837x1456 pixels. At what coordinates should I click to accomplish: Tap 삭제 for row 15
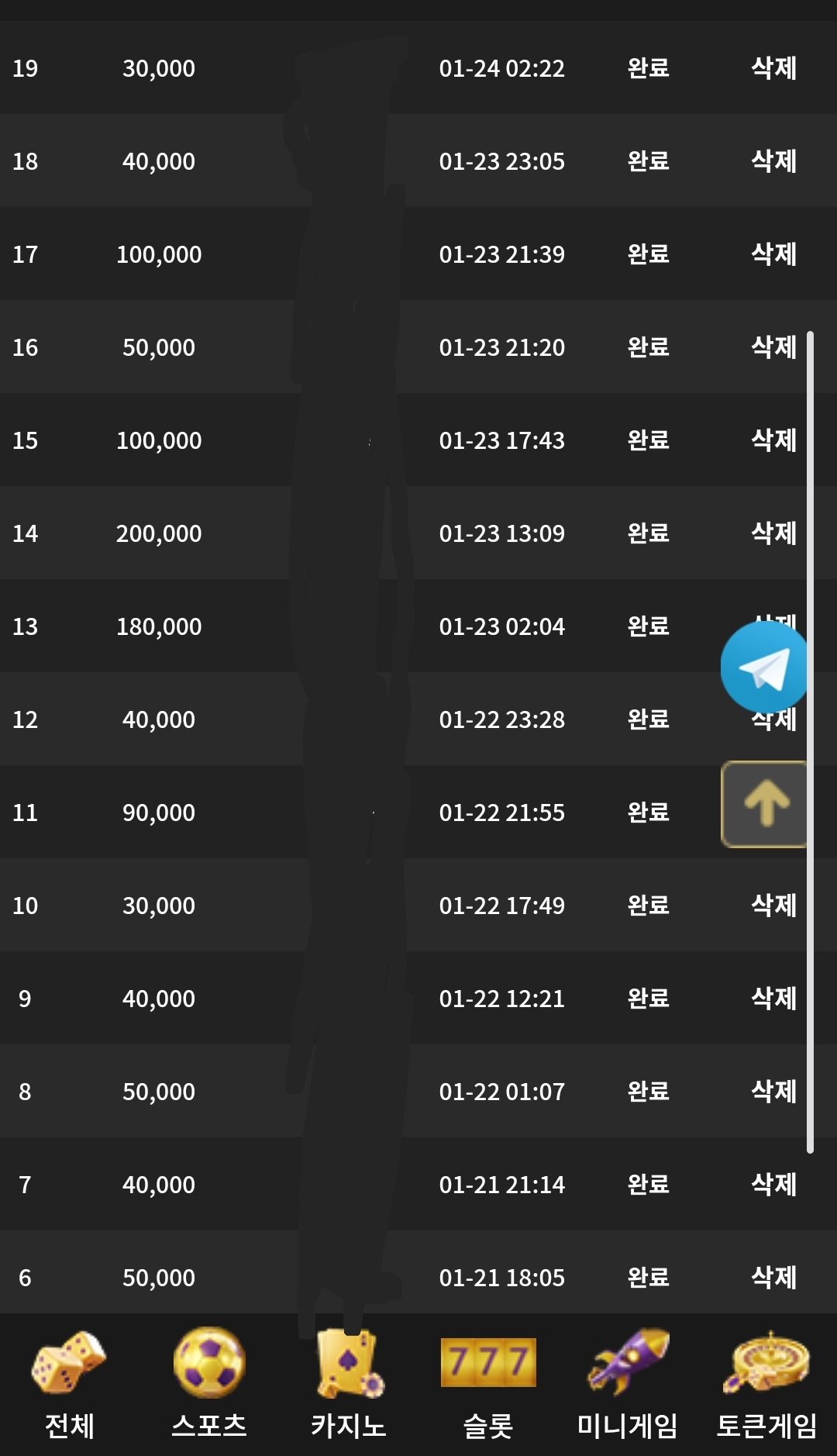(x=774, y=440)
